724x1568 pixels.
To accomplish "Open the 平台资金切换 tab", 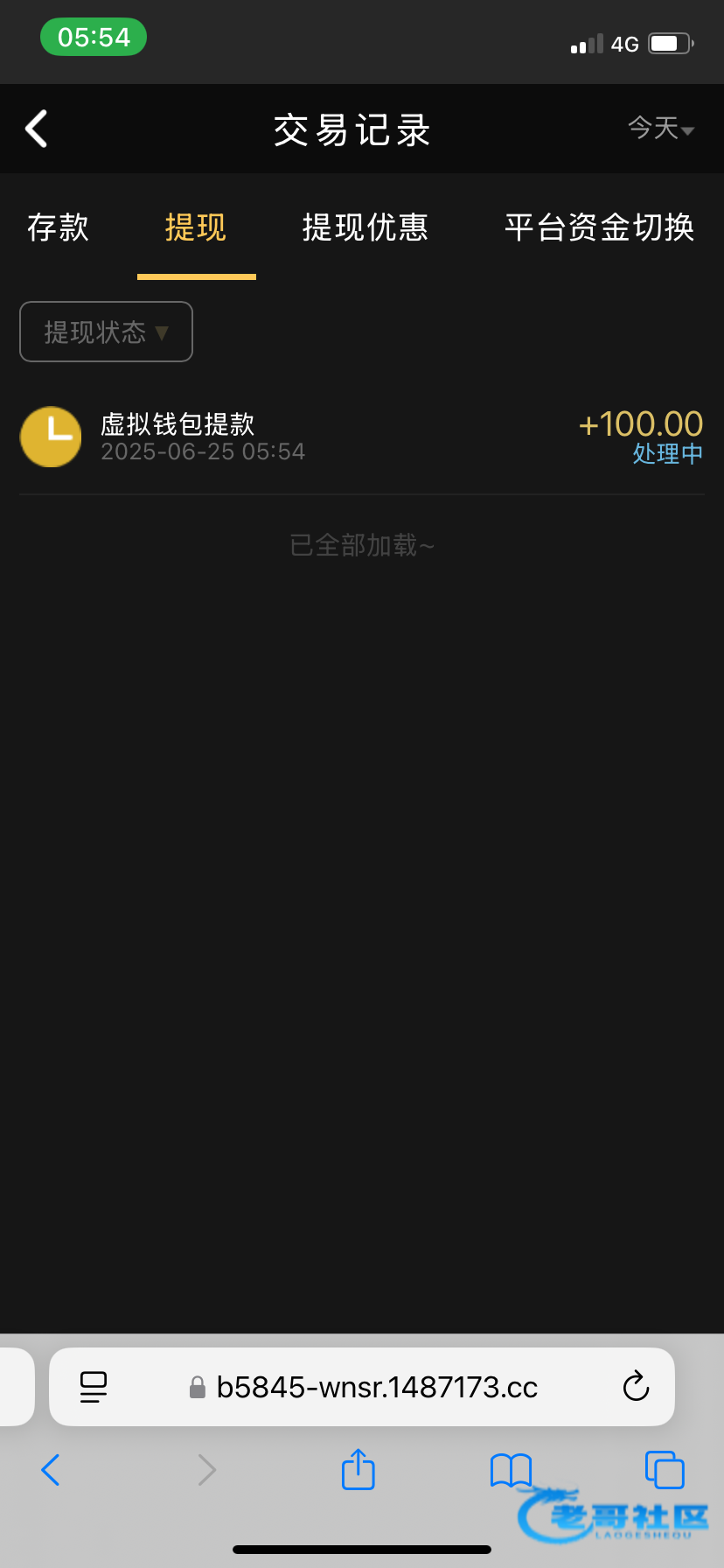I will click(x=599, y=227).
